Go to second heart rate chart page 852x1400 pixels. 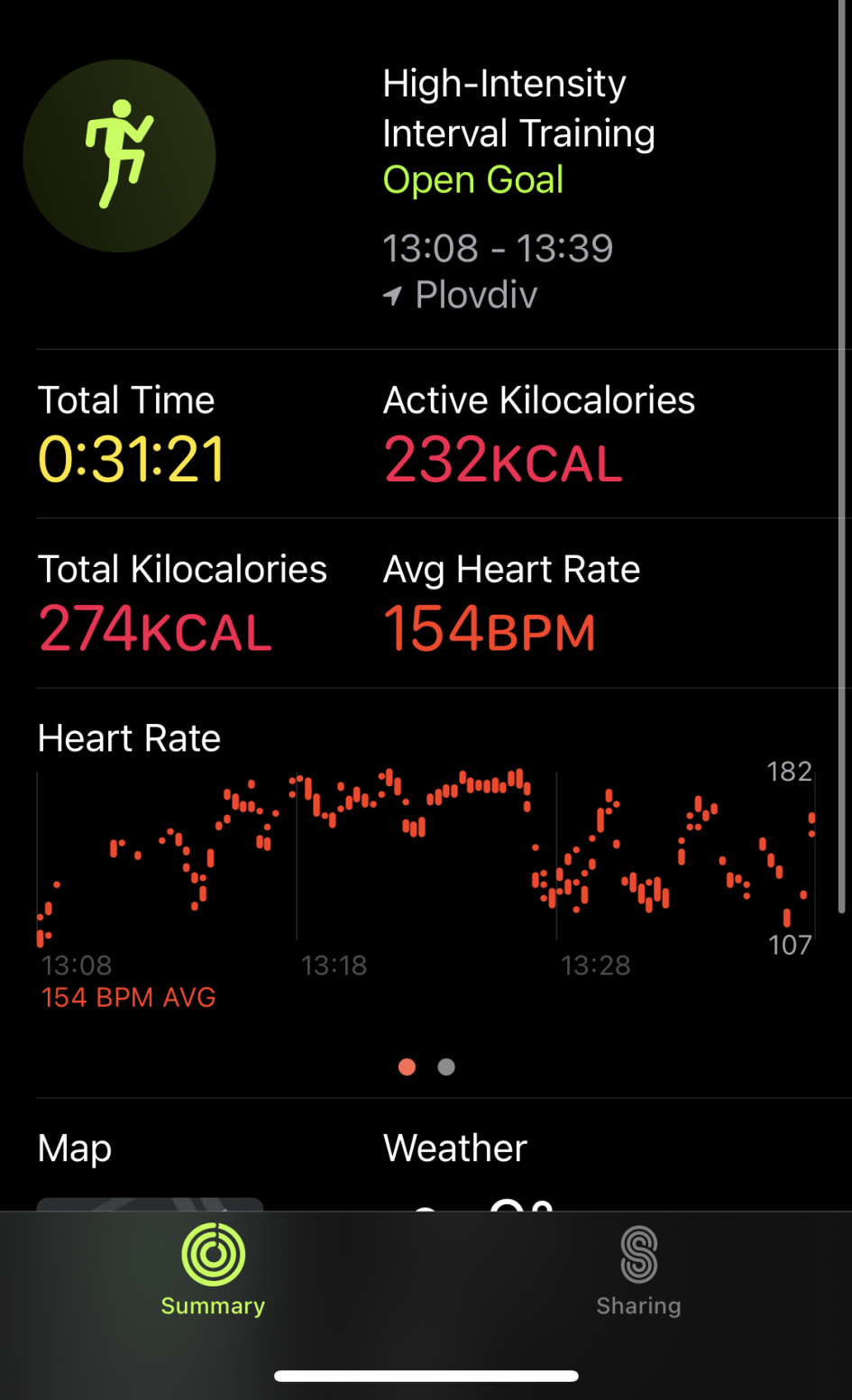tap(446, 1067)
